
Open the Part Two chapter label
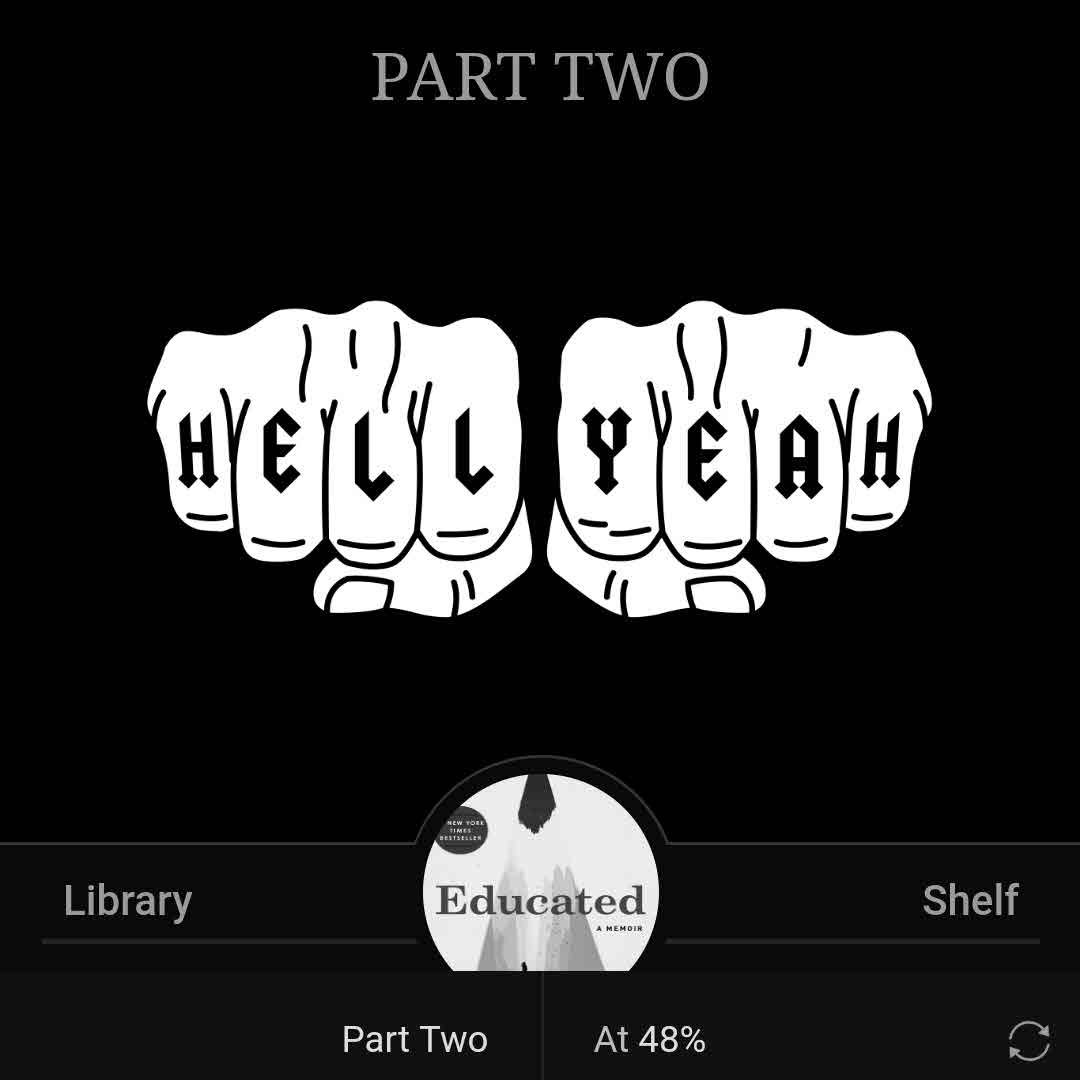414,1040
